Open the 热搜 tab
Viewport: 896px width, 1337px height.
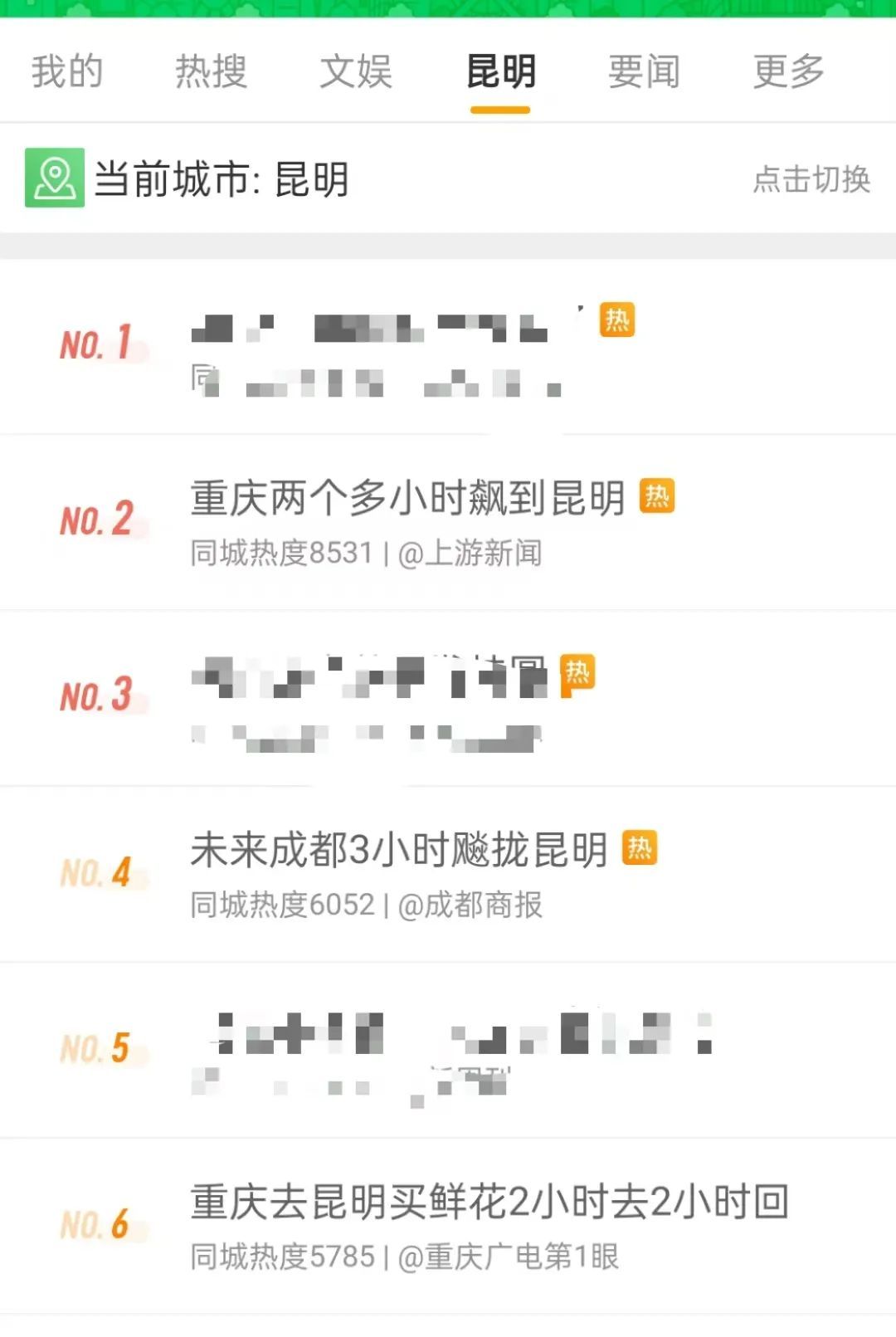[x=209, y=73]
